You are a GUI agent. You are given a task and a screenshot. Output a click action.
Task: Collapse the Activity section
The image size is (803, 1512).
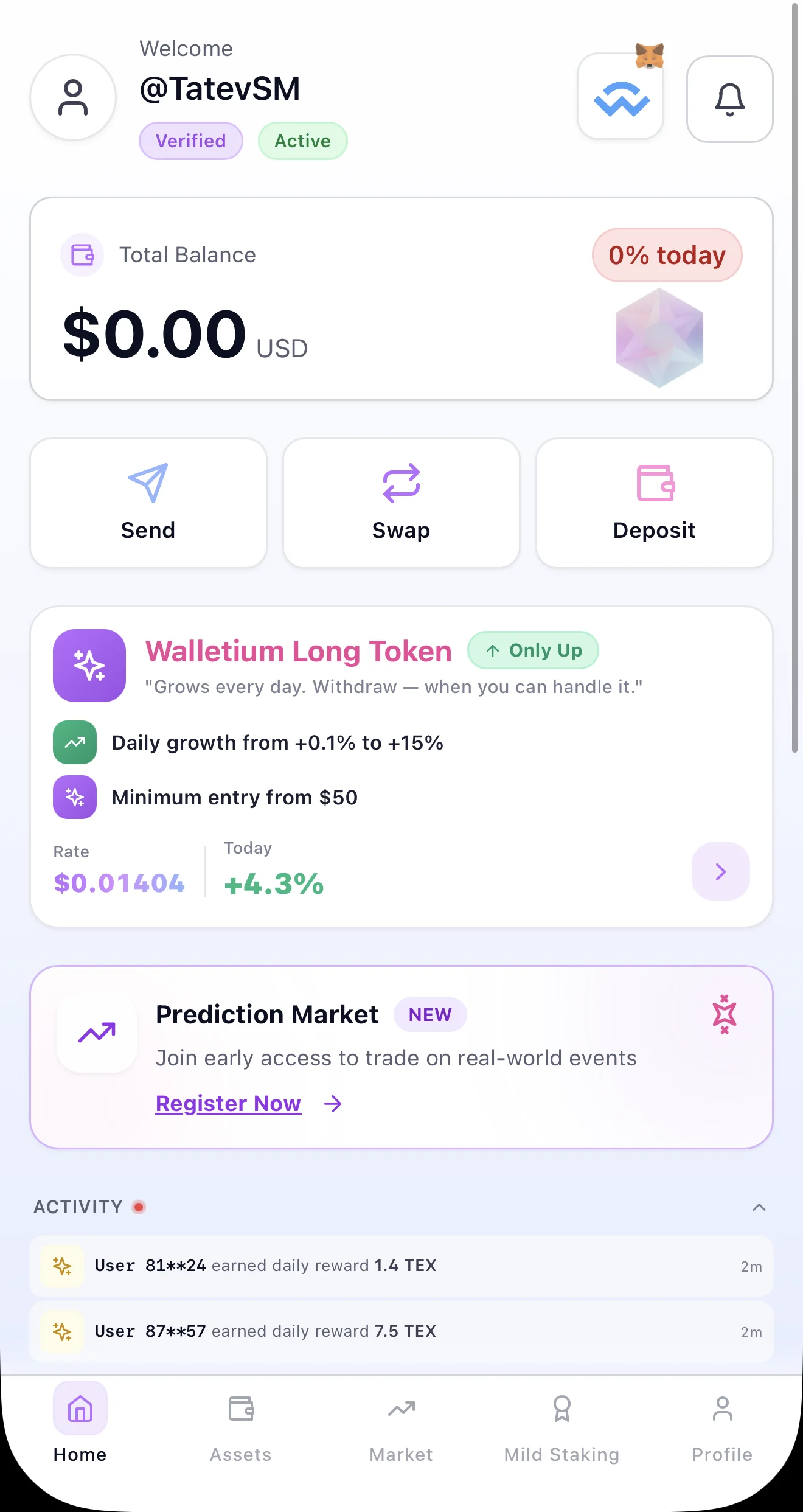tap(759, 1207)
